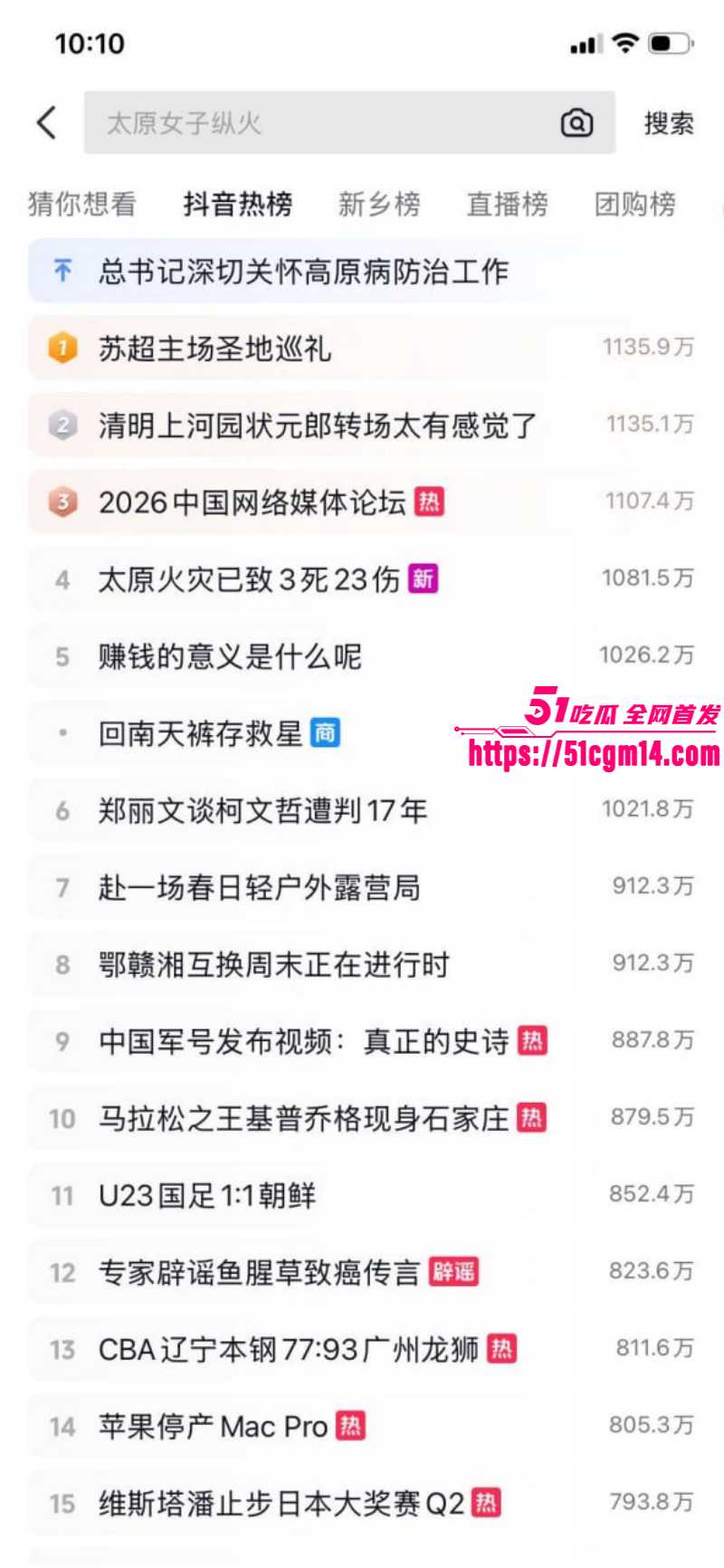
Task: Open pinned topic 总书记深切关怀高原病防治工作
Action: click(303, 271)
